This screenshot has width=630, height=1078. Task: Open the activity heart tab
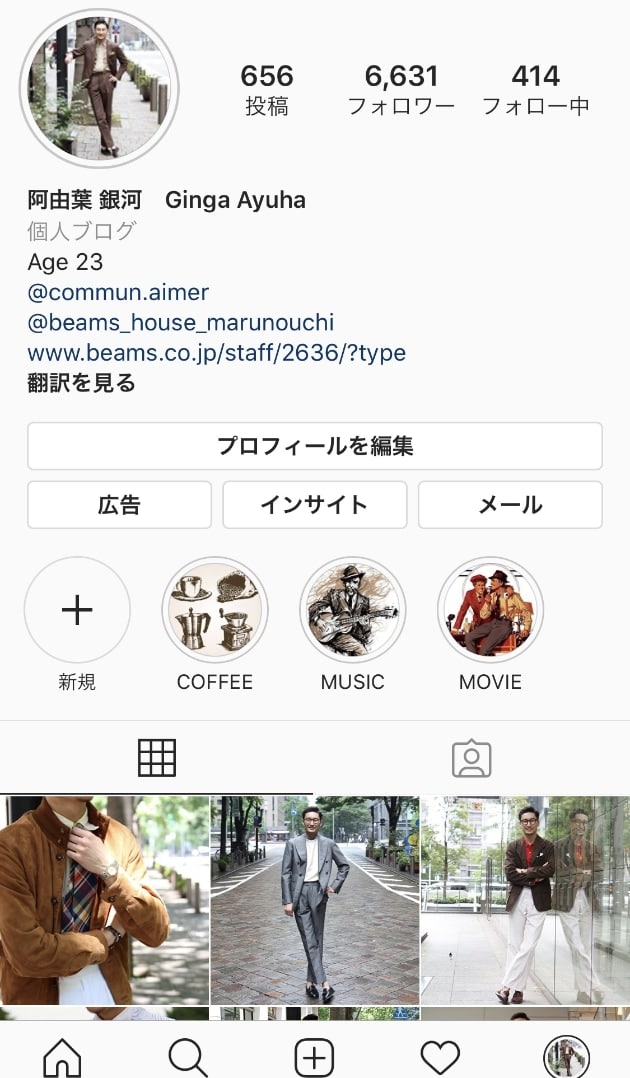(x=440, y=1056)
